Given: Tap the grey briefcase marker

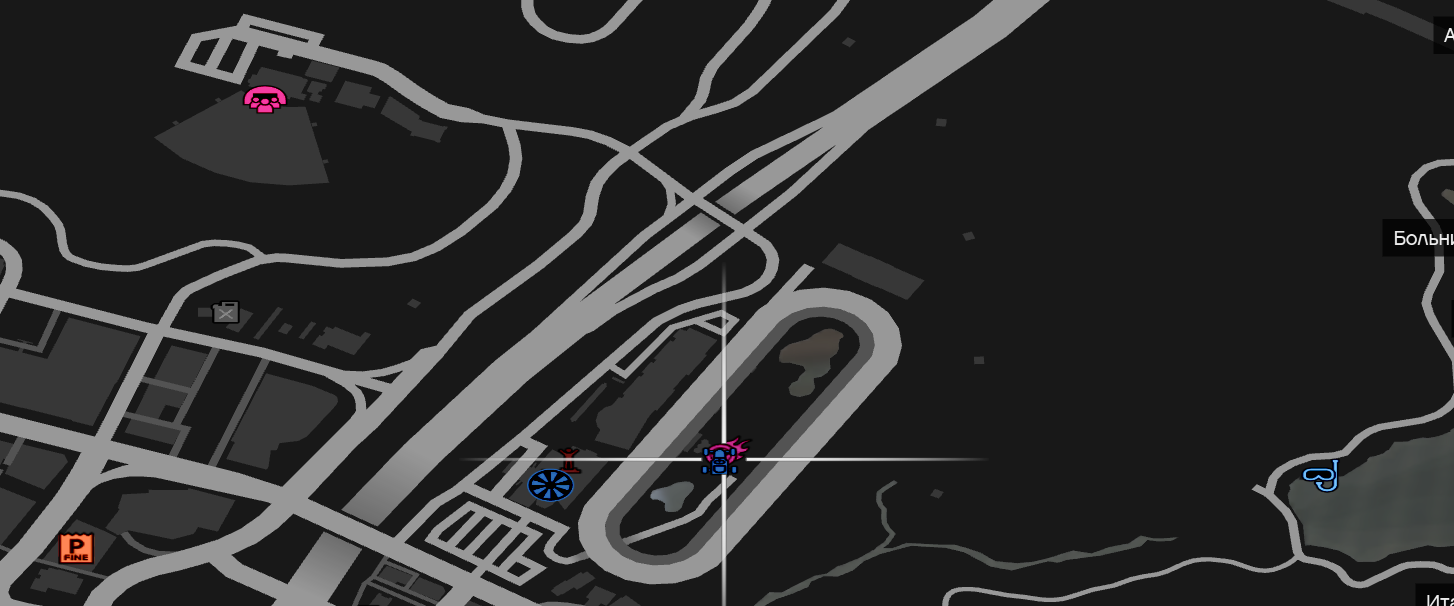Looking at the screenshot, I should coord(226,313).
